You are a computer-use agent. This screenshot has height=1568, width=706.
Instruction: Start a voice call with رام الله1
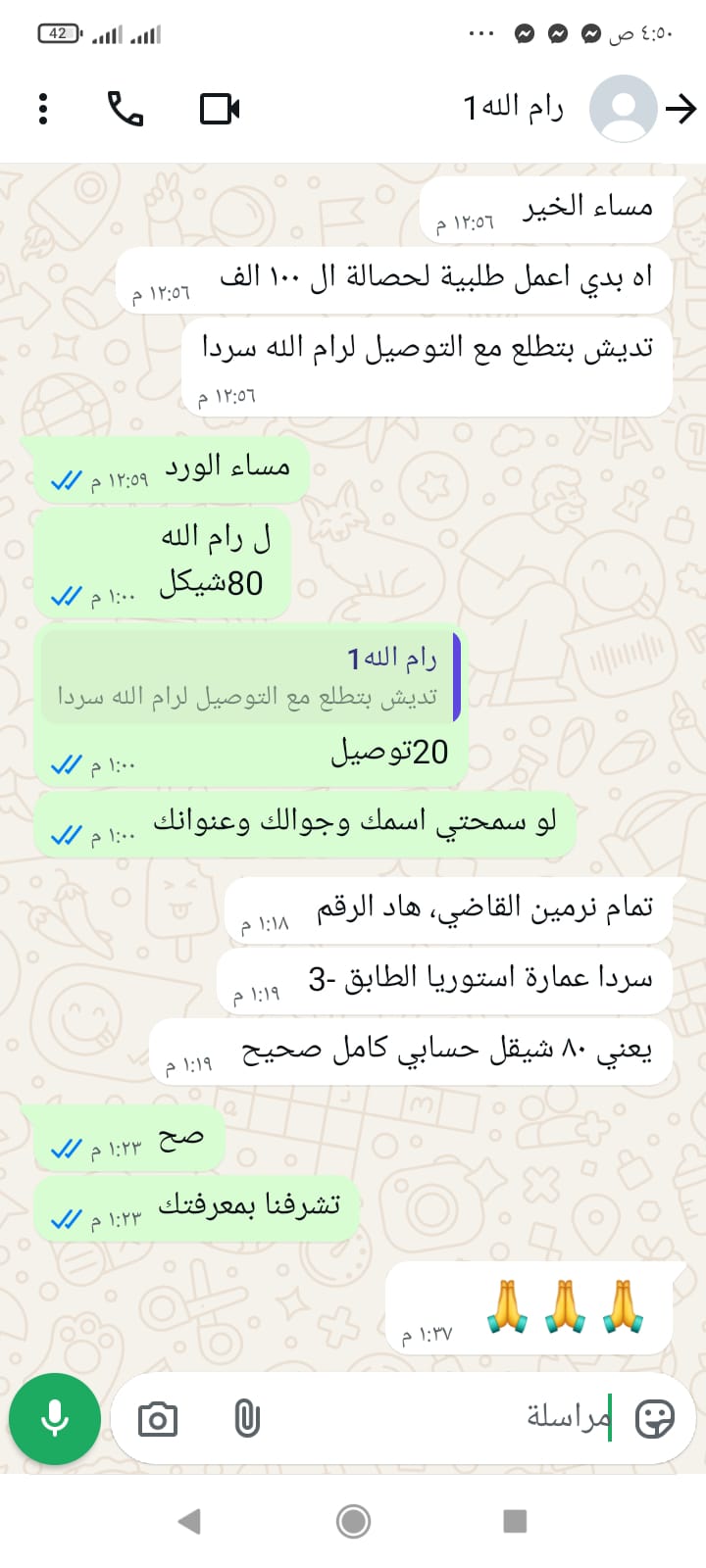pos(126,109)
